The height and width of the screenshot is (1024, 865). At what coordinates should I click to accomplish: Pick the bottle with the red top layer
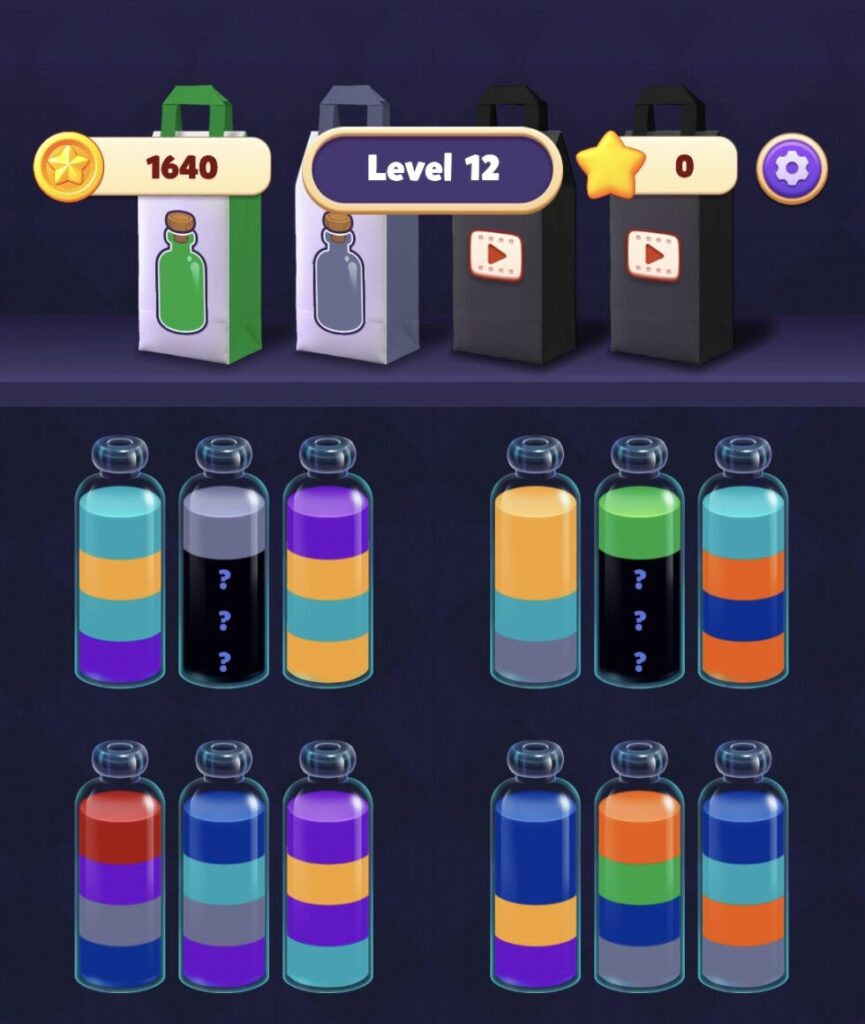point(120,870)
